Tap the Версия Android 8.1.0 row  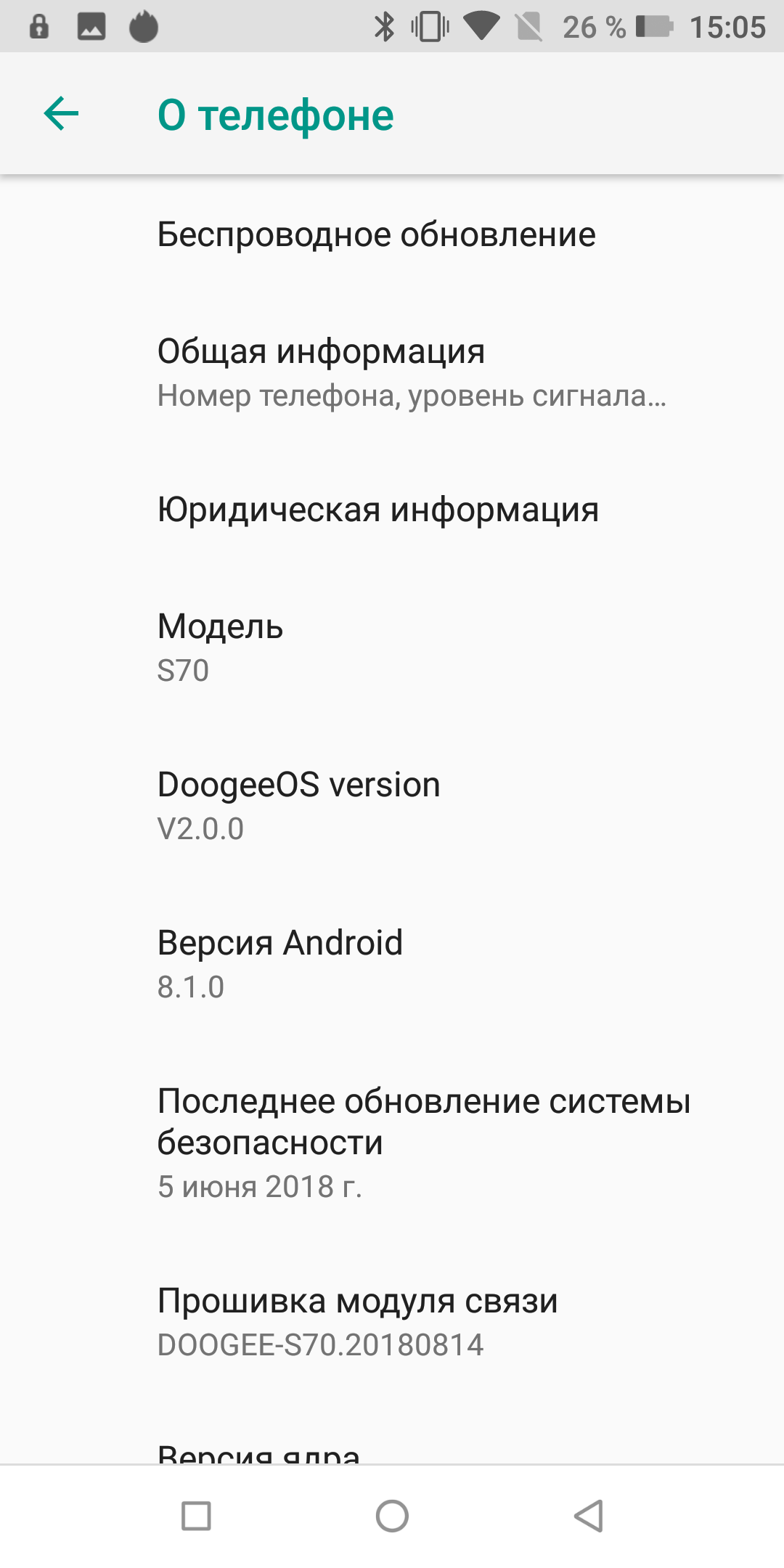coord(392,963)
